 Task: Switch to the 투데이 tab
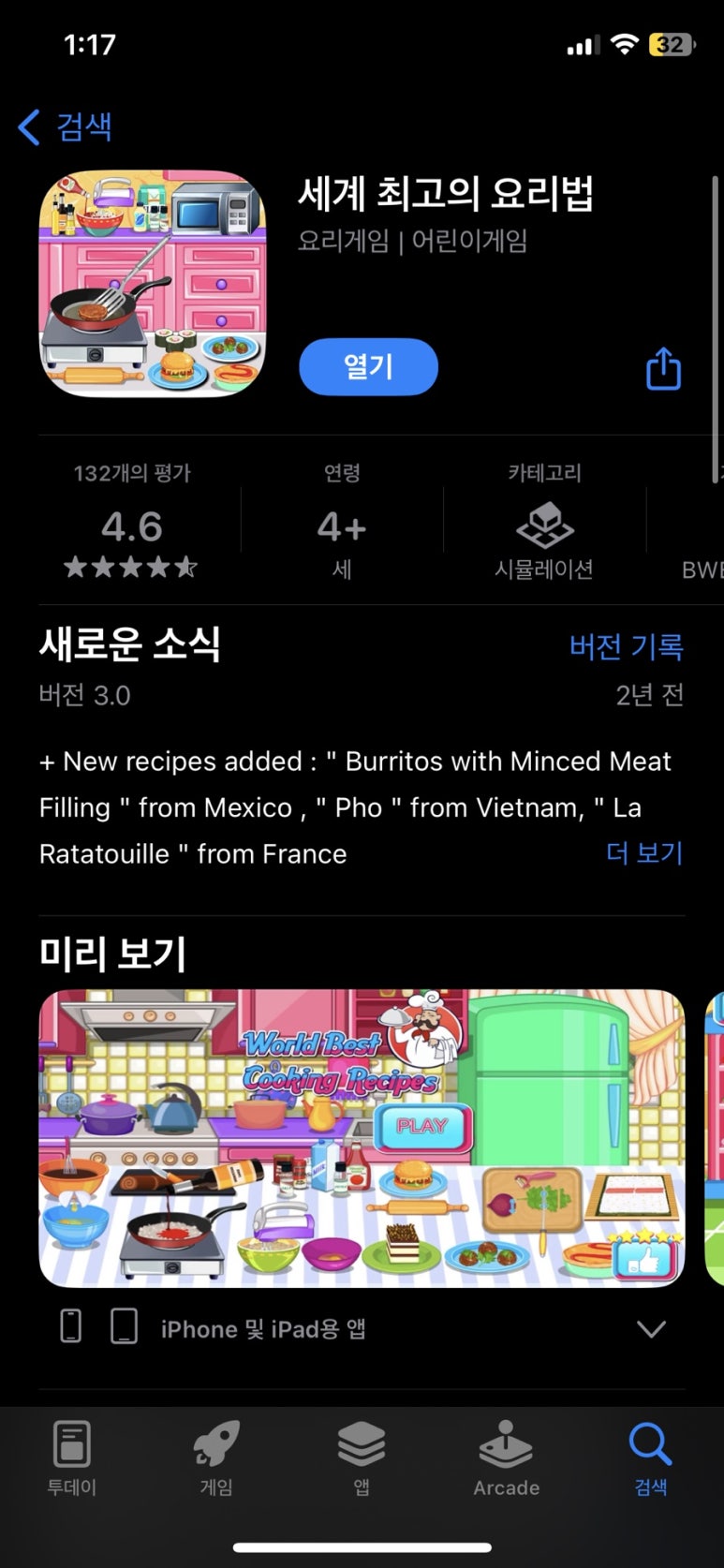pos(72,1457)
